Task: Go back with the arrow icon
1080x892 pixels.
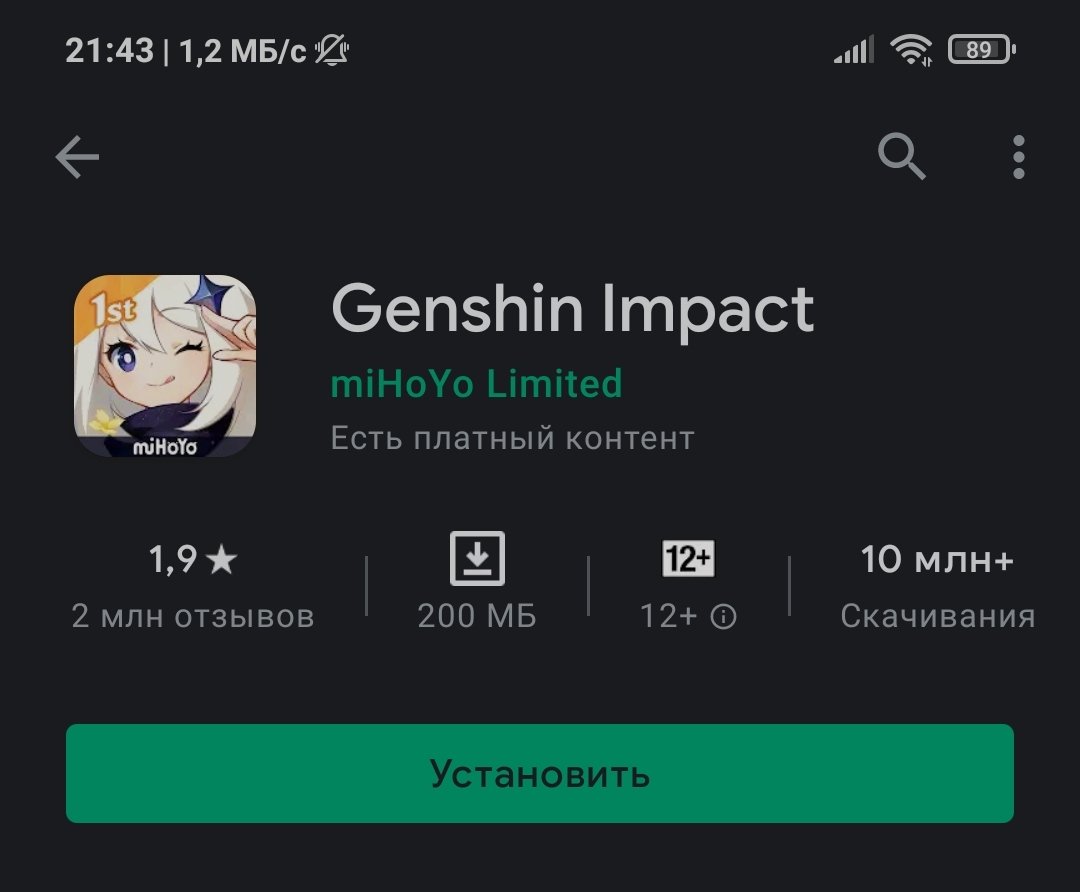Action: point(77,158)
